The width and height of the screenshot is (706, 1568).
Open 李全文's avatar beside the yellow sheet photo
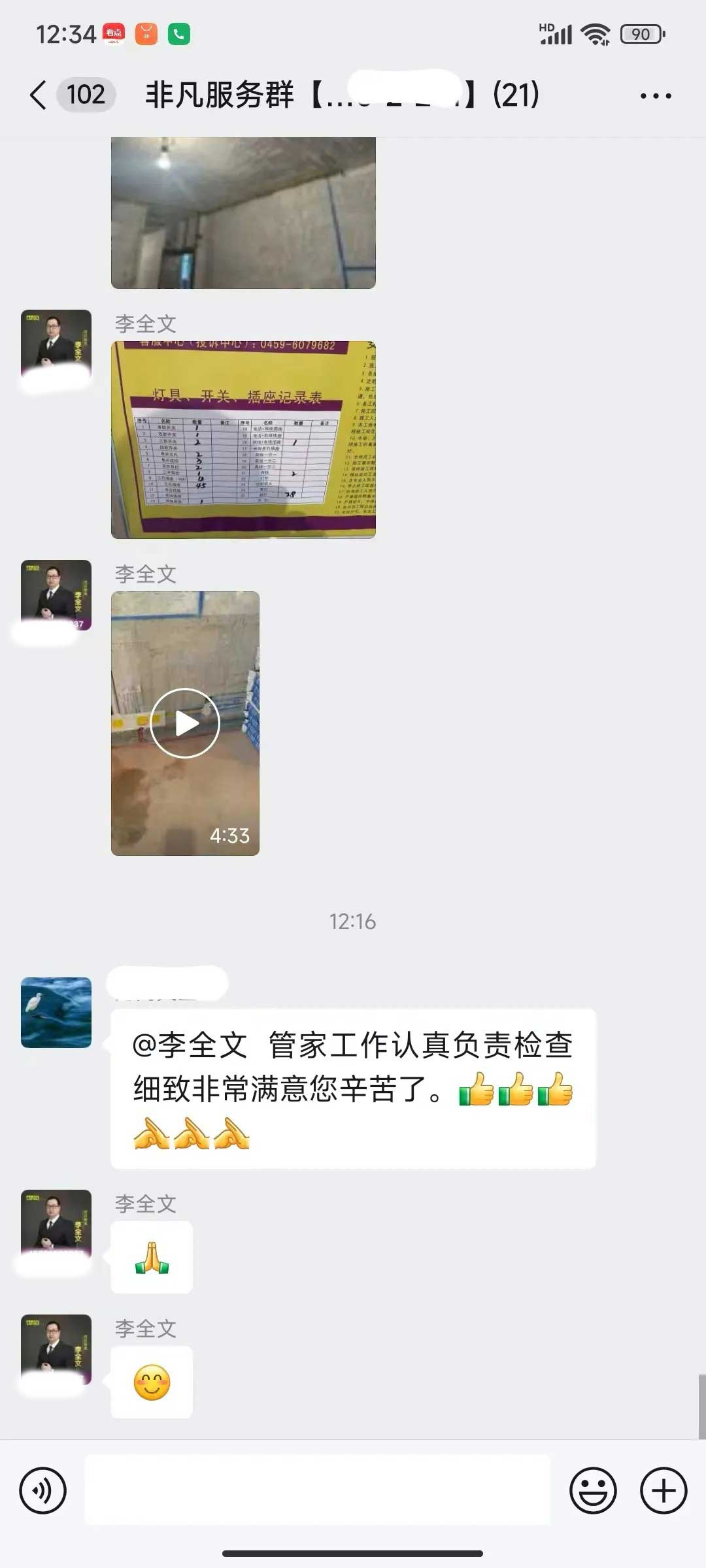[x=56, y=345]
